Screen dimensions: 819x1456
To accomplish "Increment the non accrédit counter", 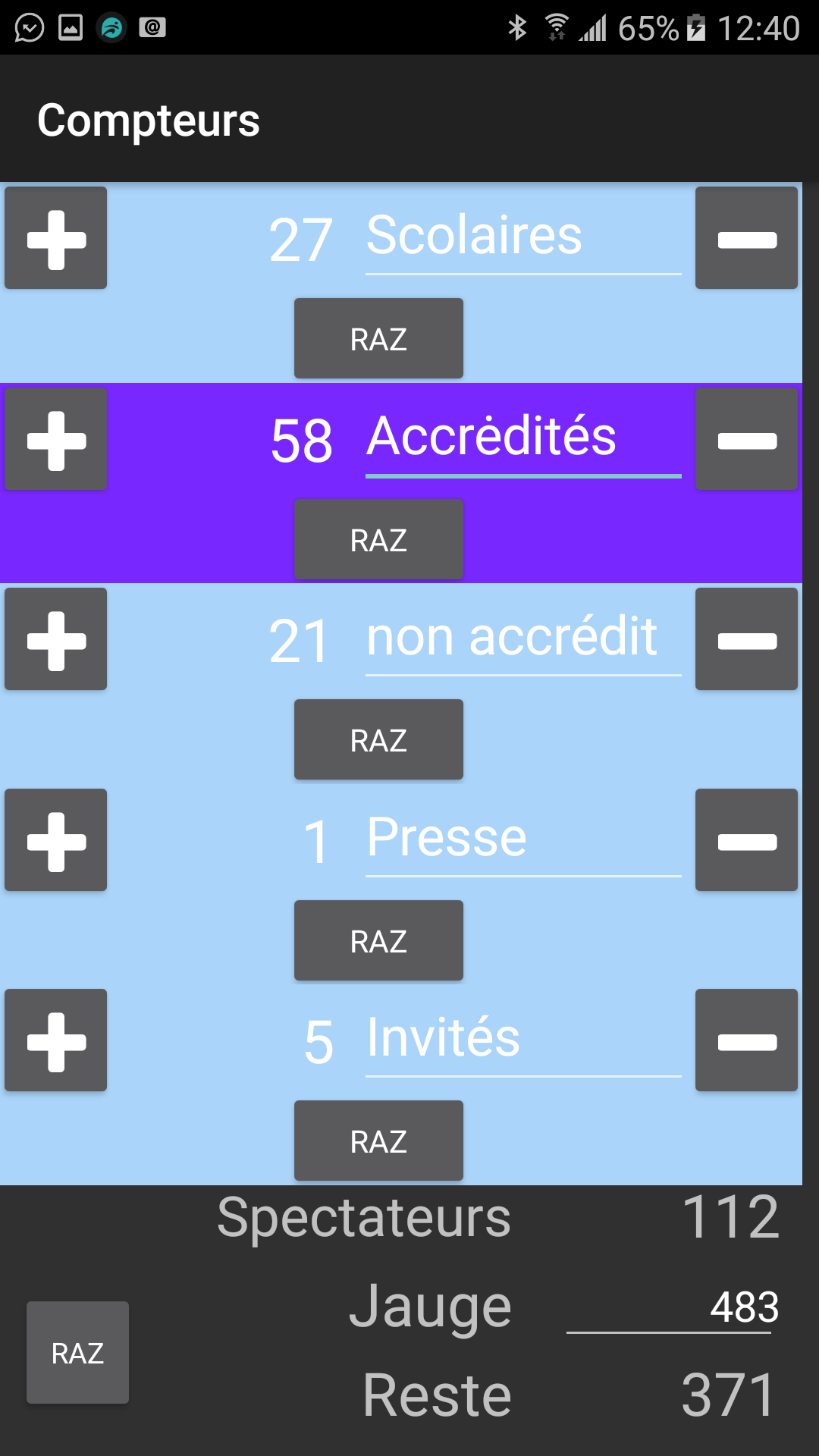I will (x=55, y=639).
